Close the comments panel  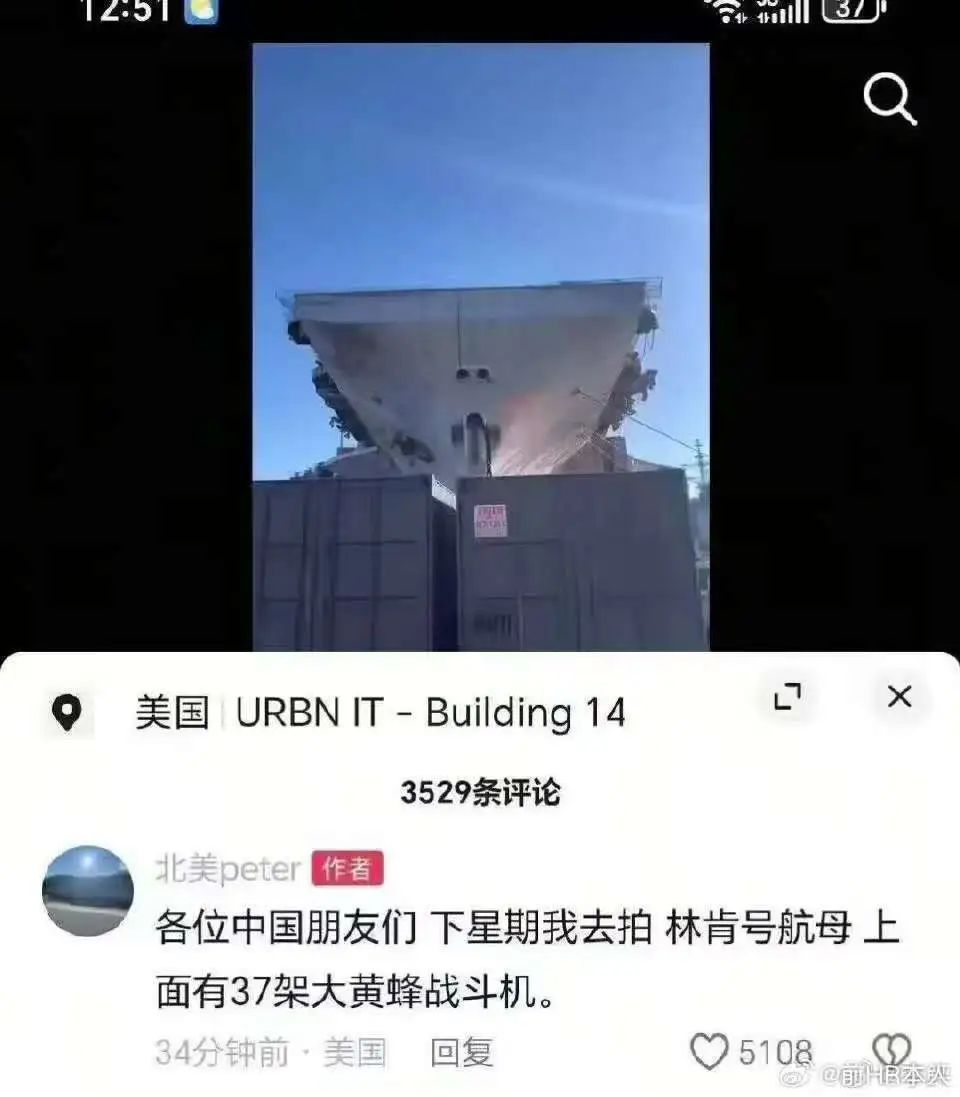tap(899, 697)
